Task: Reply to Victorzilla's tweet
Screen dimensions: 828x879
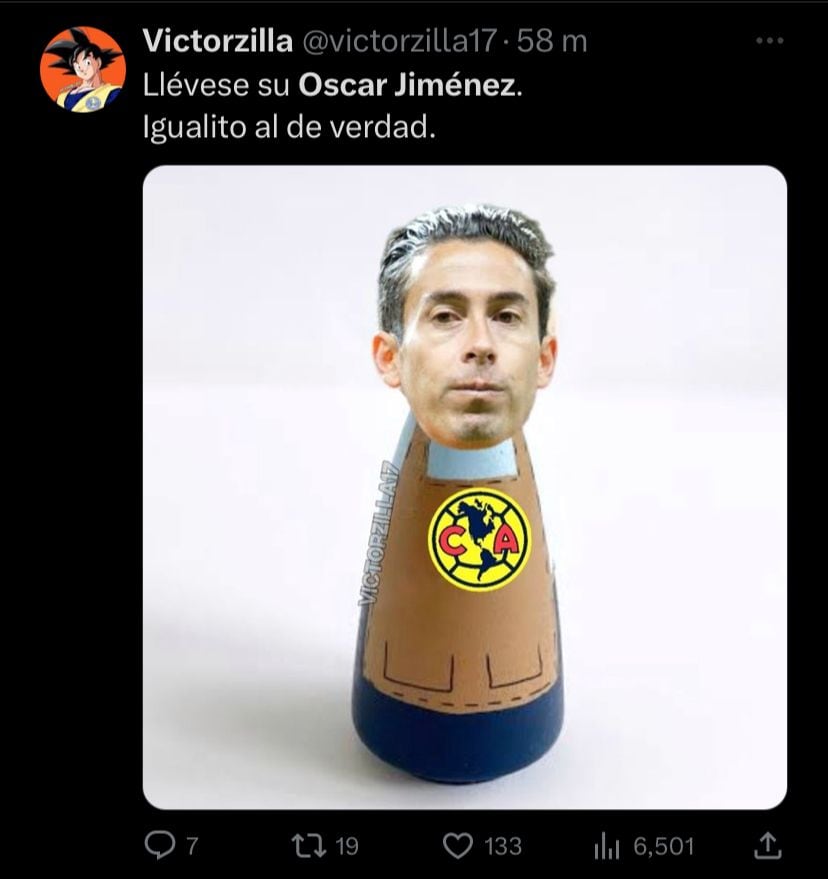Action: pos(160,846)
